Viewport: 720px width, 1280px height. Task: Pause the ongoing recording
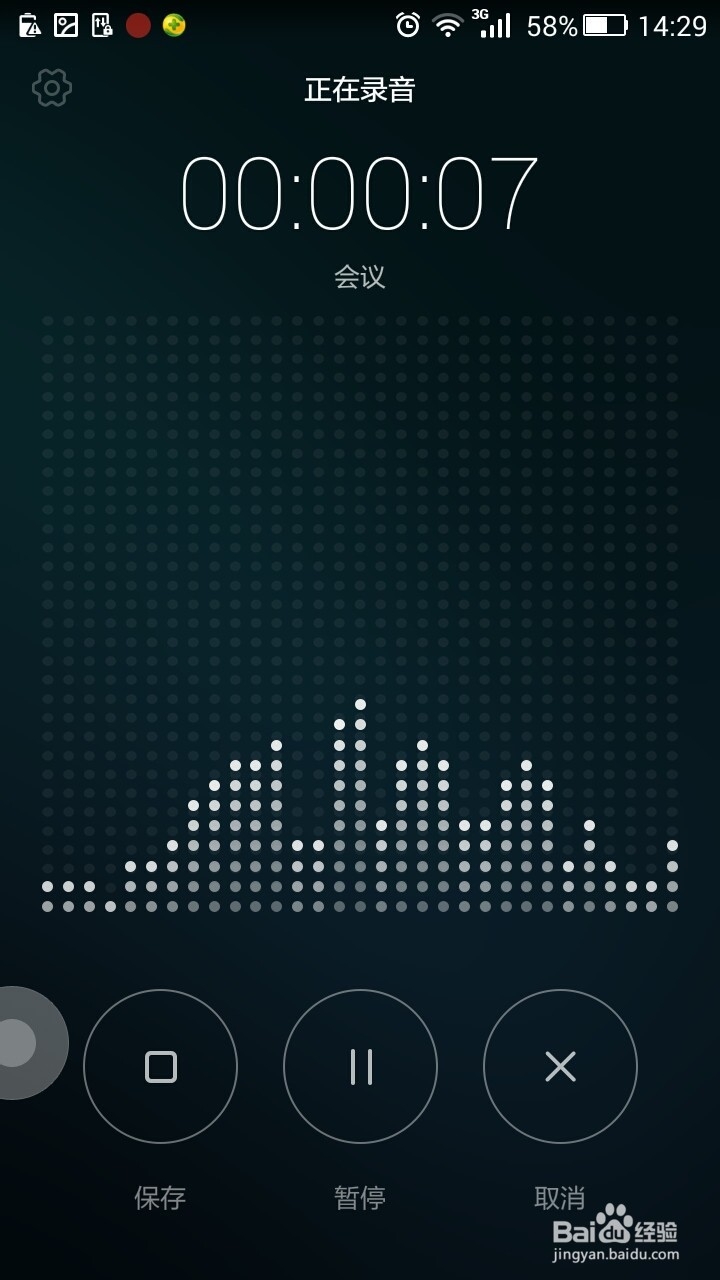[x=360, y=1067]
